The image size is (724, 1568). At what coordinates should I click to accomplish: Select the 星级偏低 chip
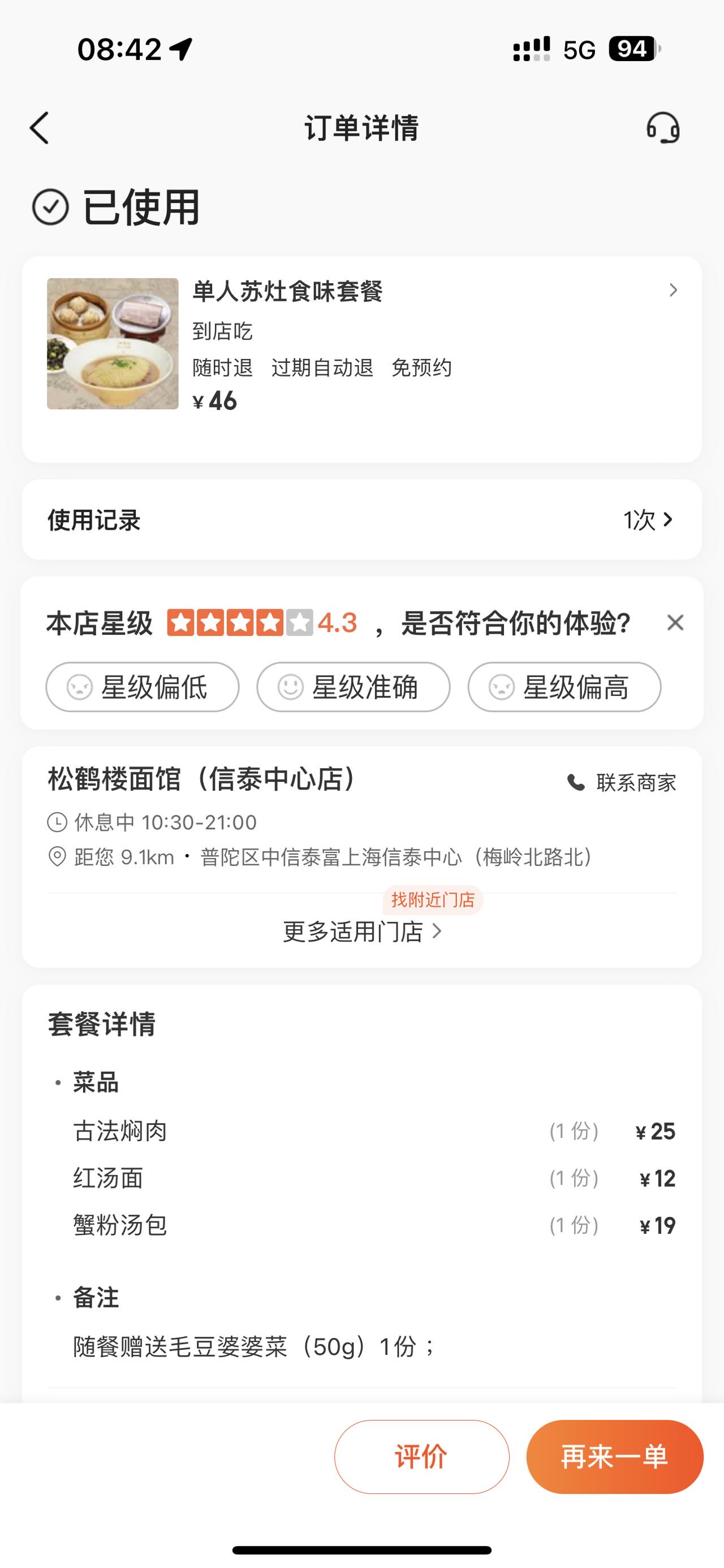point(143,687)
